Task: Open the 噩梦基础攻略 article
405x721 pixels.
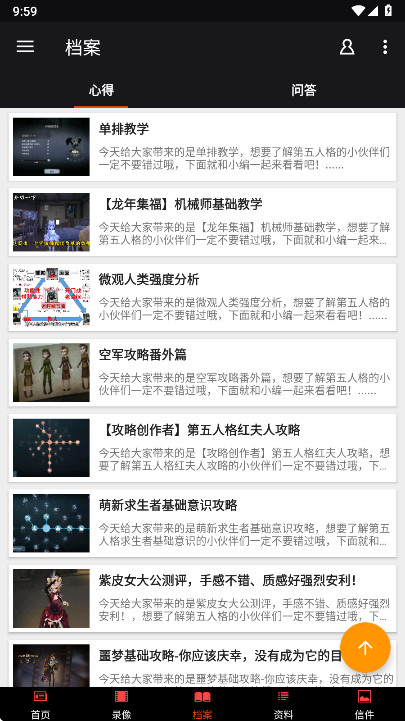Action: pos(202,664)
